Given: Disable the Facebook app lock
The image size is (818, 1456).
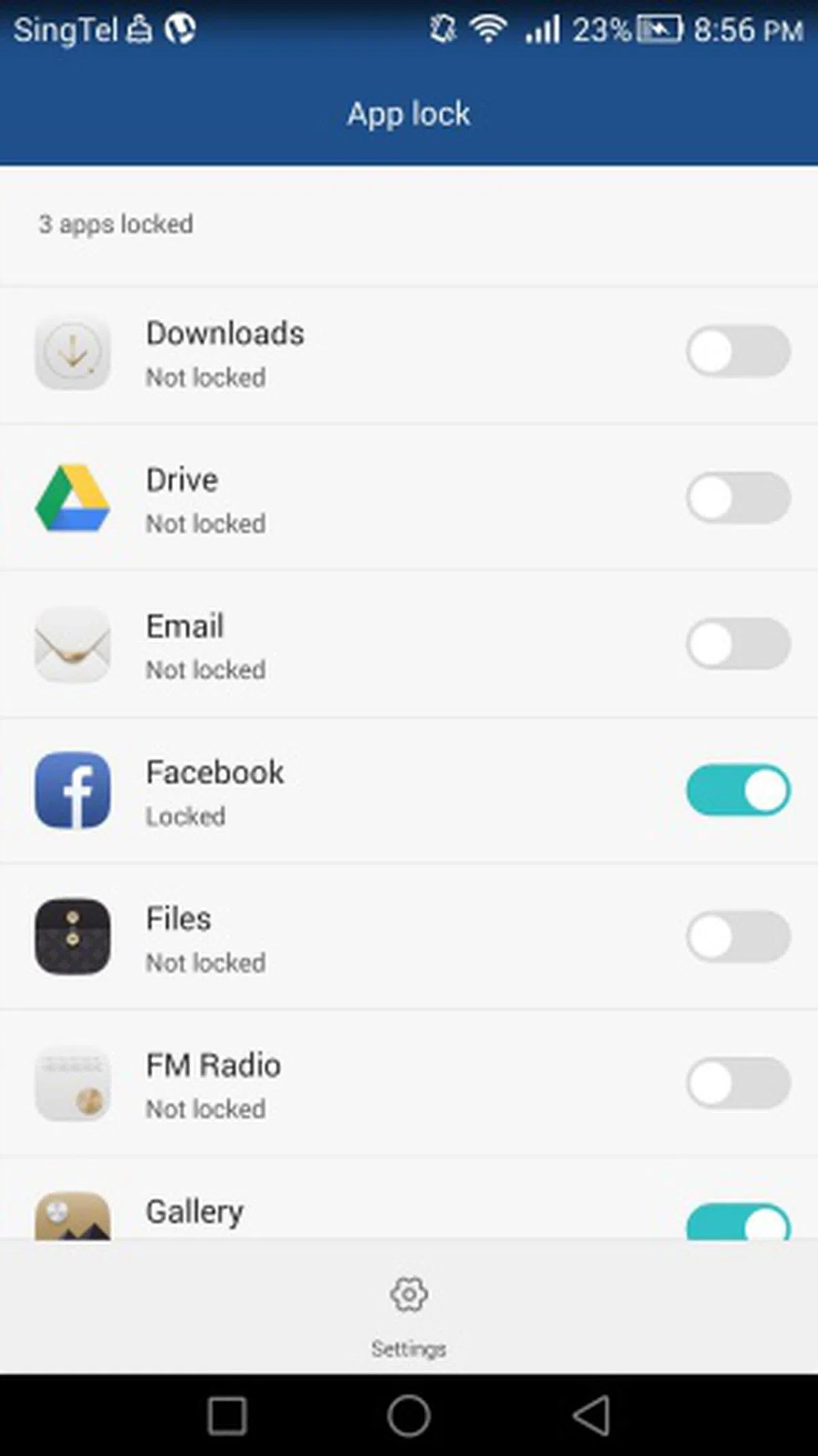Looking at the screenshot, I should pyautogui.click(x=738, y=790).
